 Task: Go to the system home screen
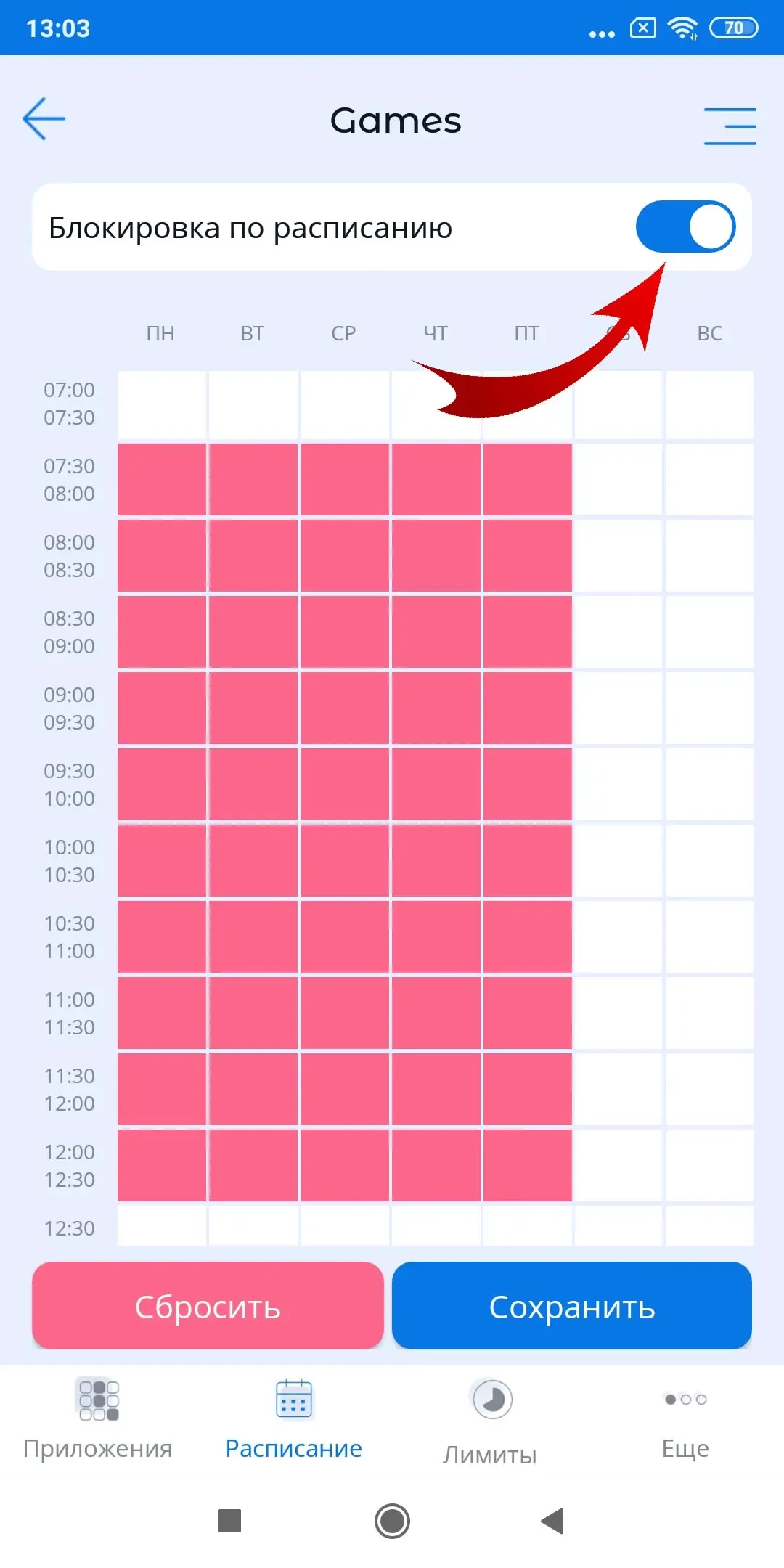(x=392, y=1521)
